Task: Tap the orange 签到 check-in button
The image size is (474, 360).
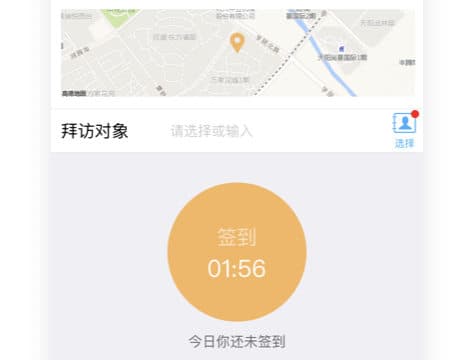Action: [x=237, y=252]
